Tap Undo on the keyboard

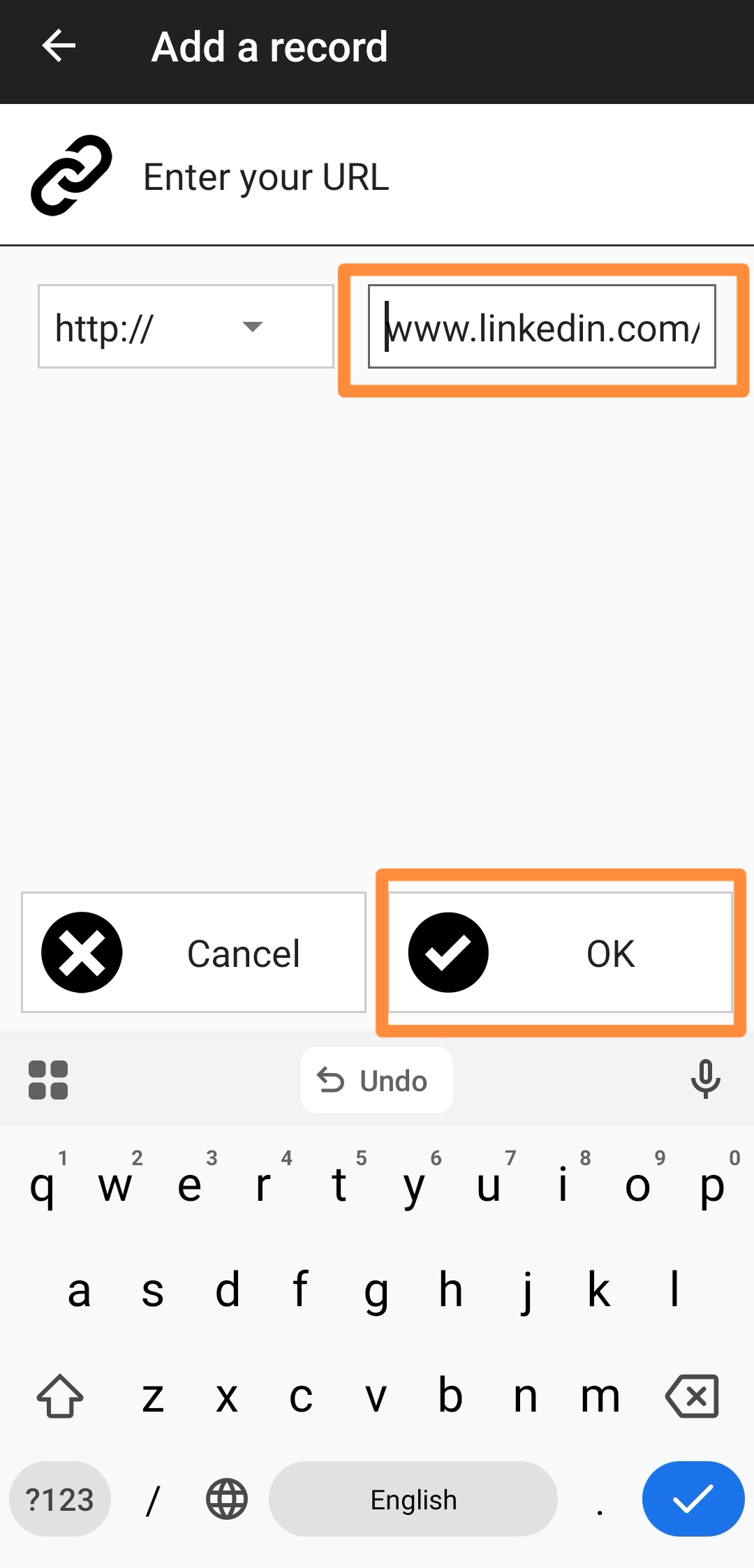tap(377, 1081)
